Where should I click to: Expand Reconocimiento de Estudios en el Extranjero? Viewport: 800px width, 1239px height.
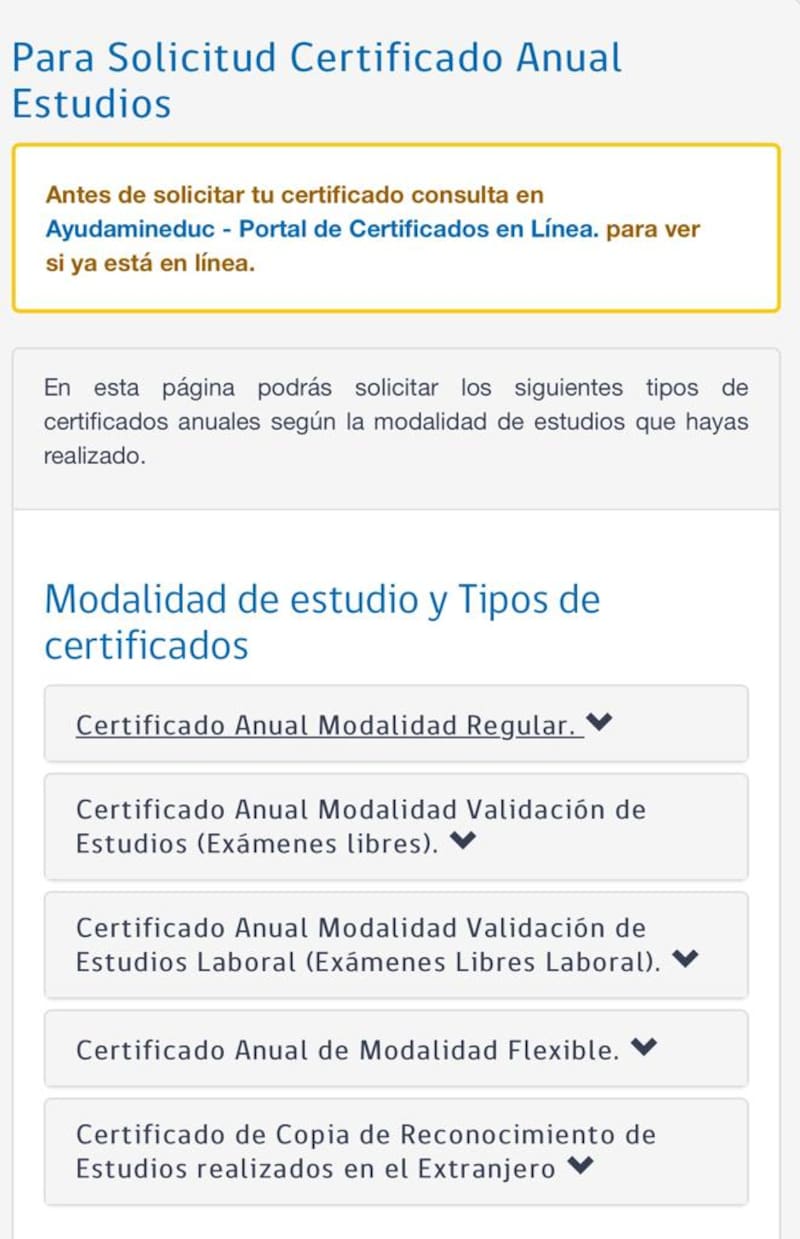pos(365,1151)
